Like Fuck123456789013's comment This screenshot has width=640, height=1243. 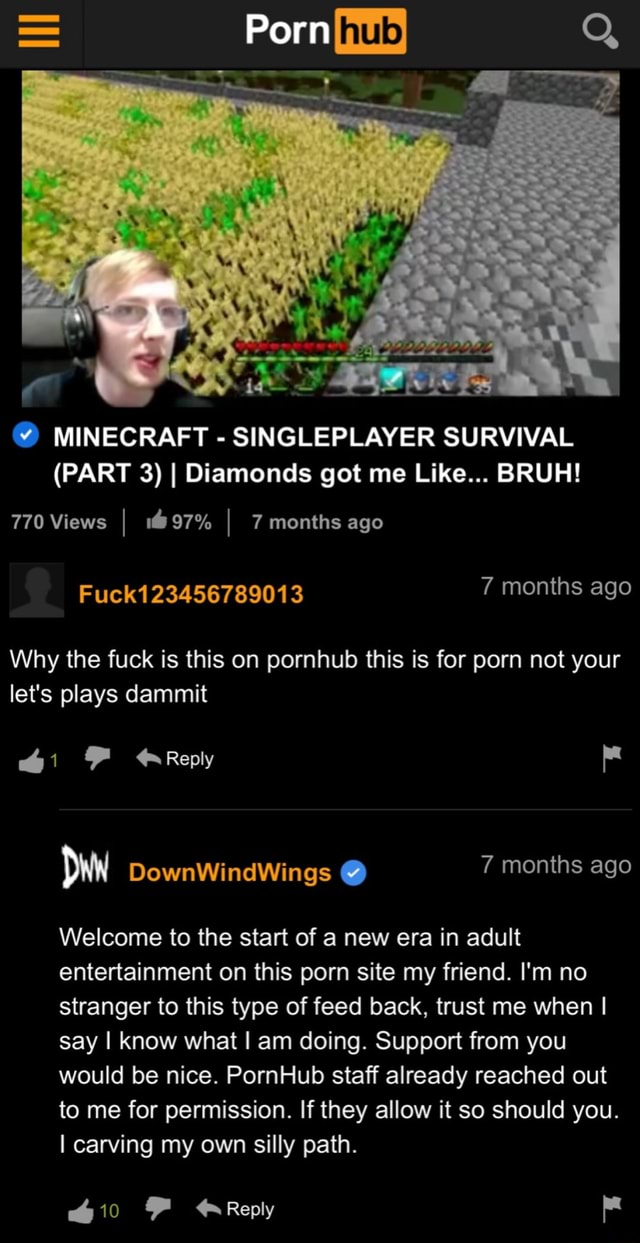coord(32,760)
